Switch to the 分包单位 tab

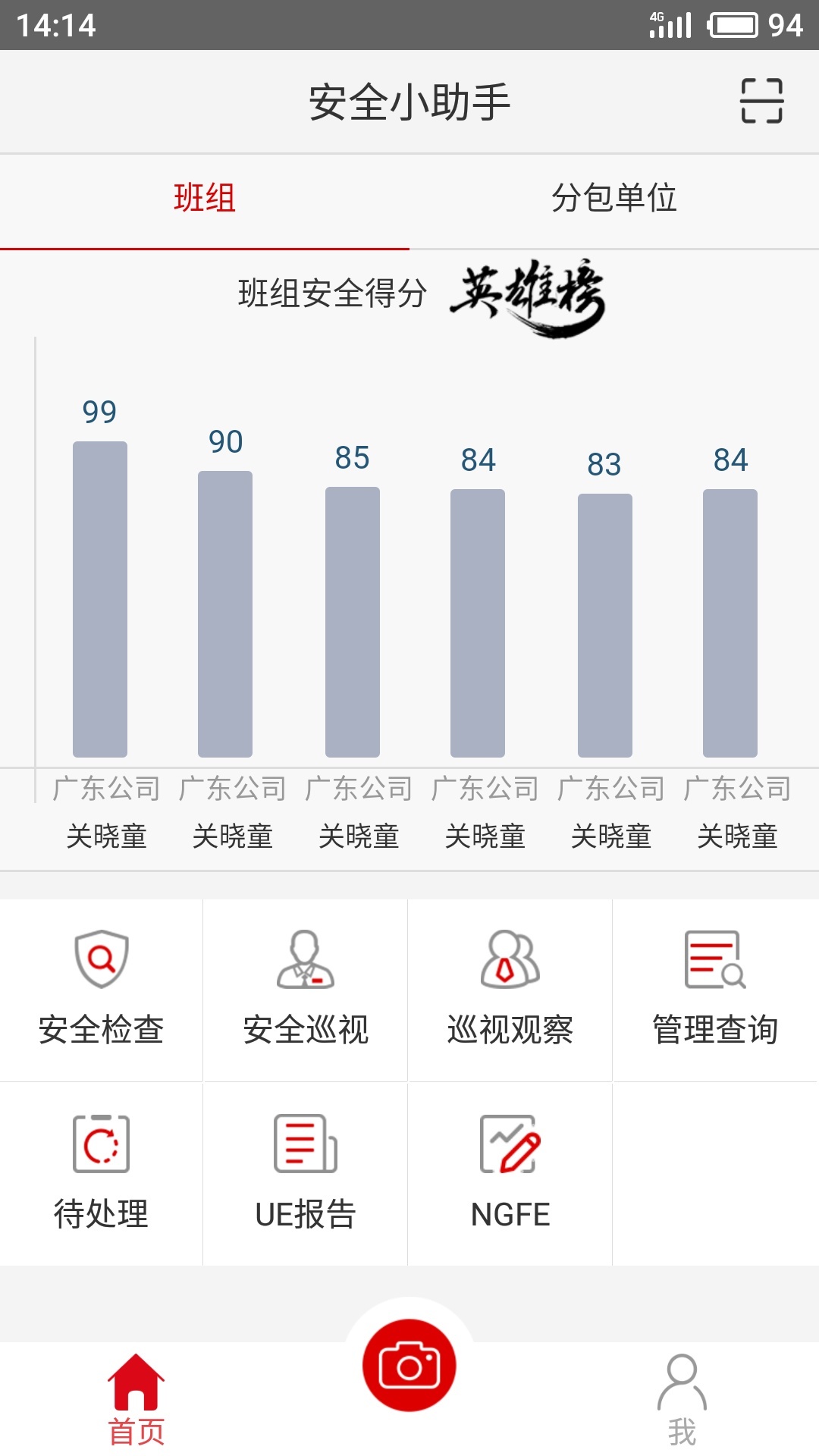click(x=614, y=199)
